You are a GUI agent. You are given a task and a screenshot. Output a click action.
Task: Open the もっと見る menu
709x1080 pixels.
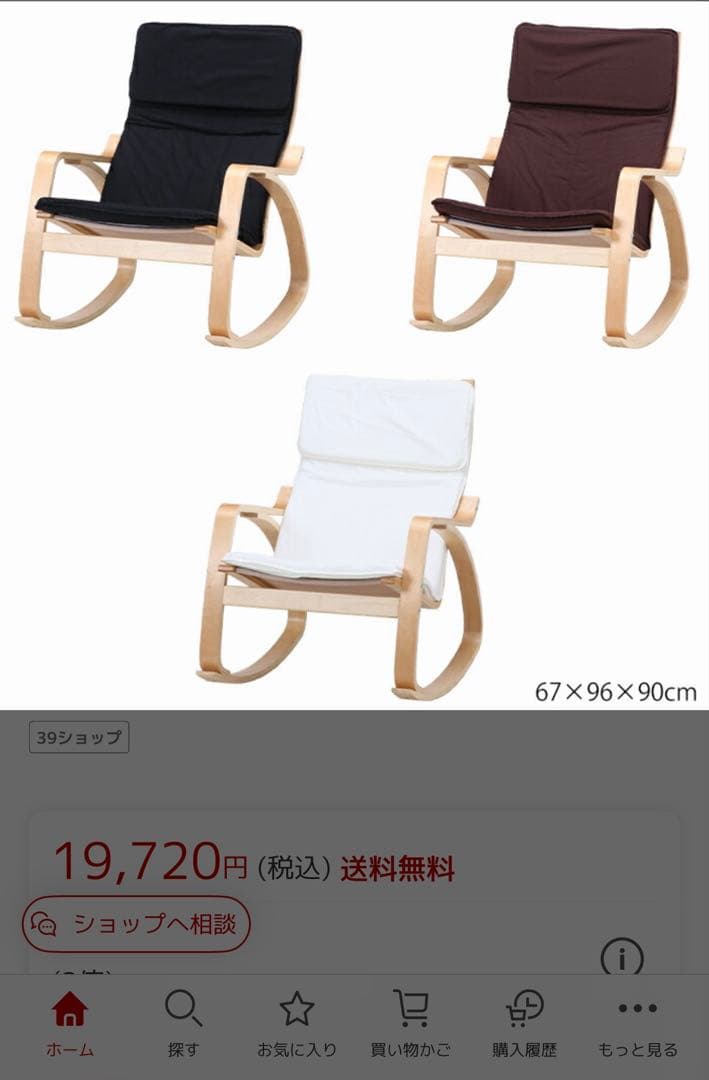click(x=638, y=1024)
